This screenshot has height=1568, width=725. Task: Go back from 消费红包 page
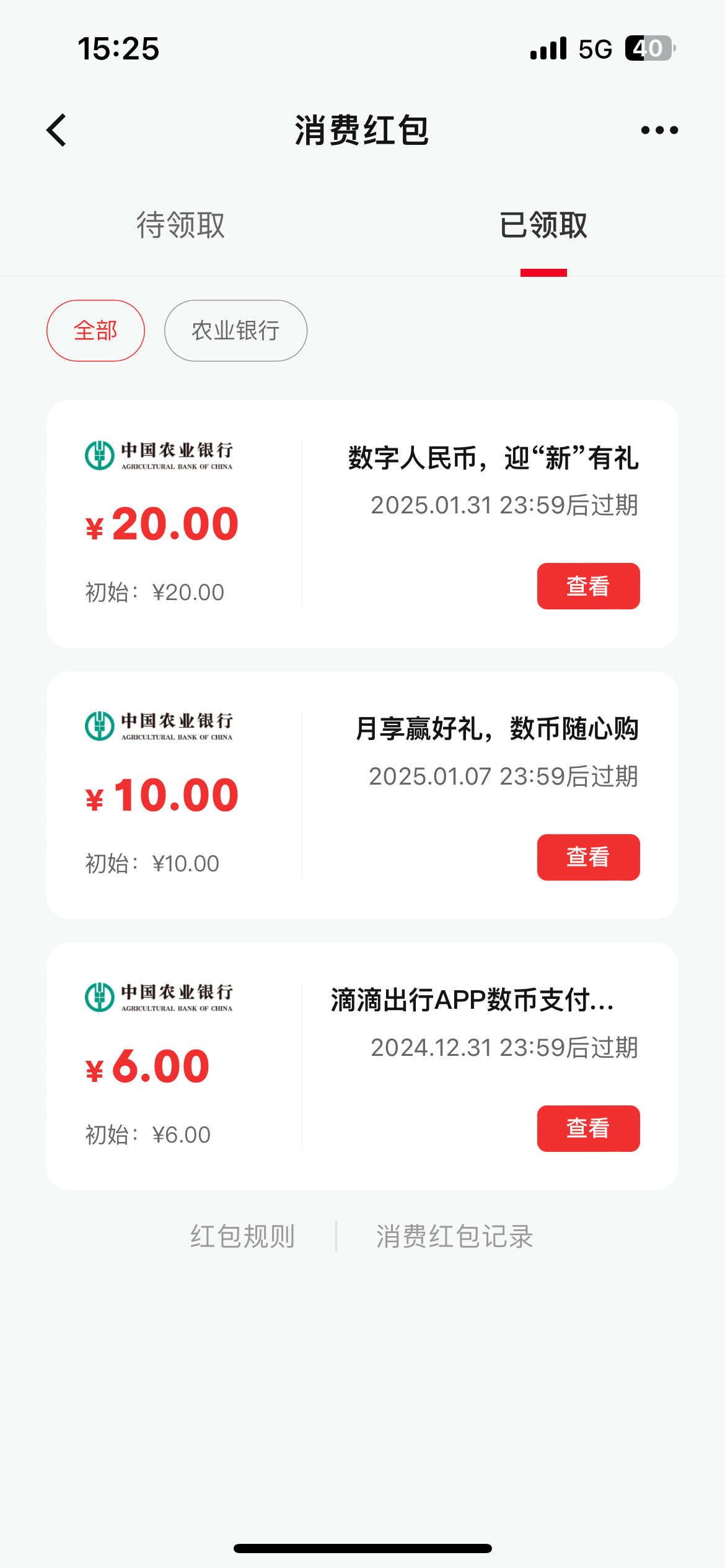56,131
